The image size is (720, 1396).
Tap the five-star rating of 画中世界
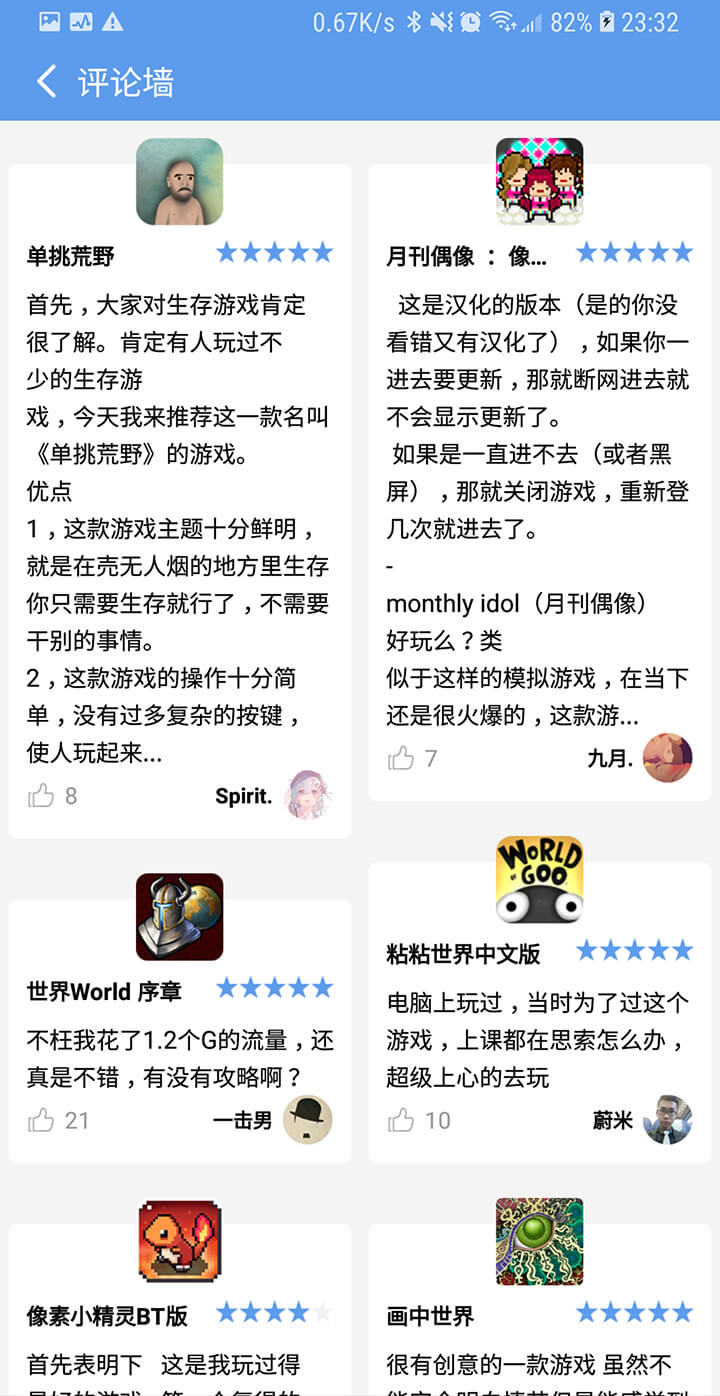point(633,1309)
